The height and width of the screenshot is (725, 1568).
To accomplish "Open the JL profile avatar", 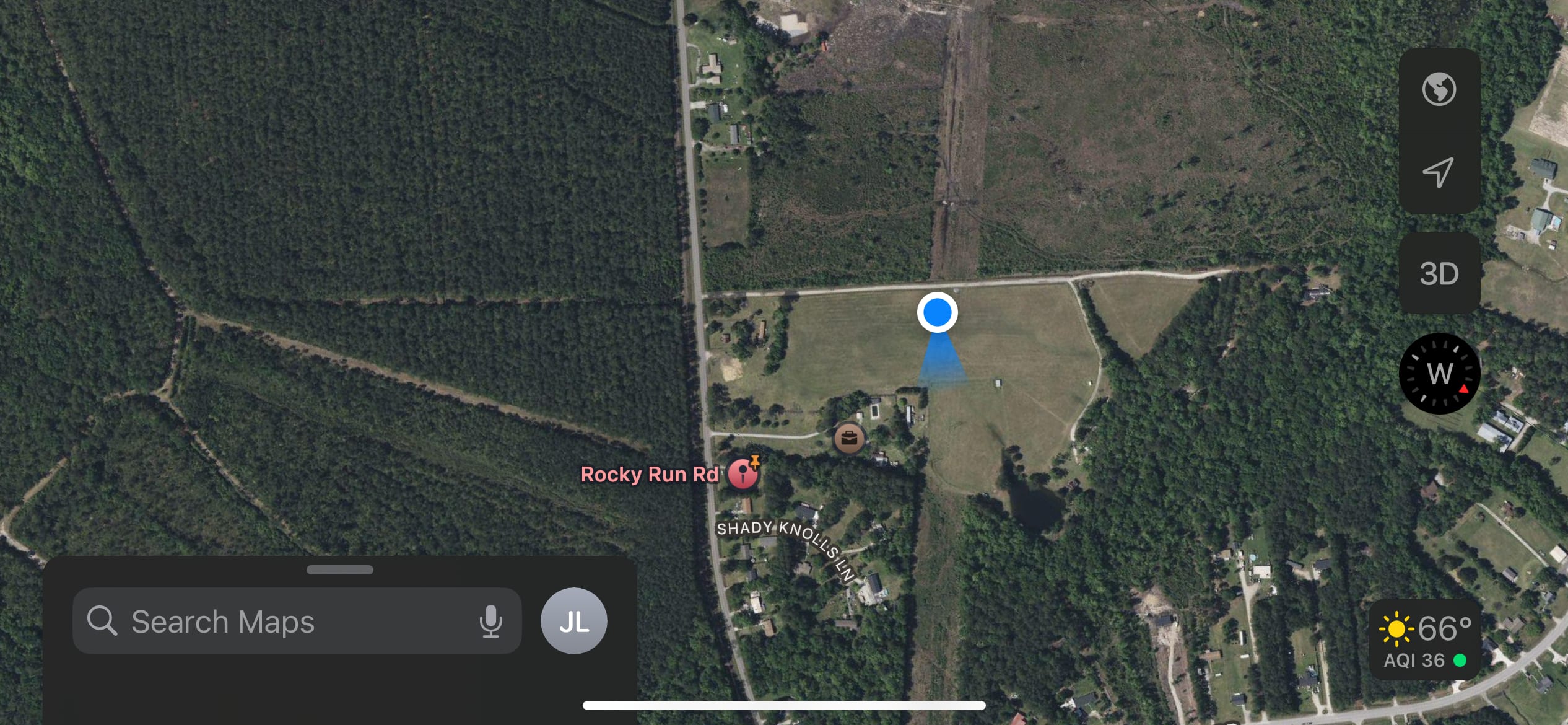I will (x=573, y=621).
